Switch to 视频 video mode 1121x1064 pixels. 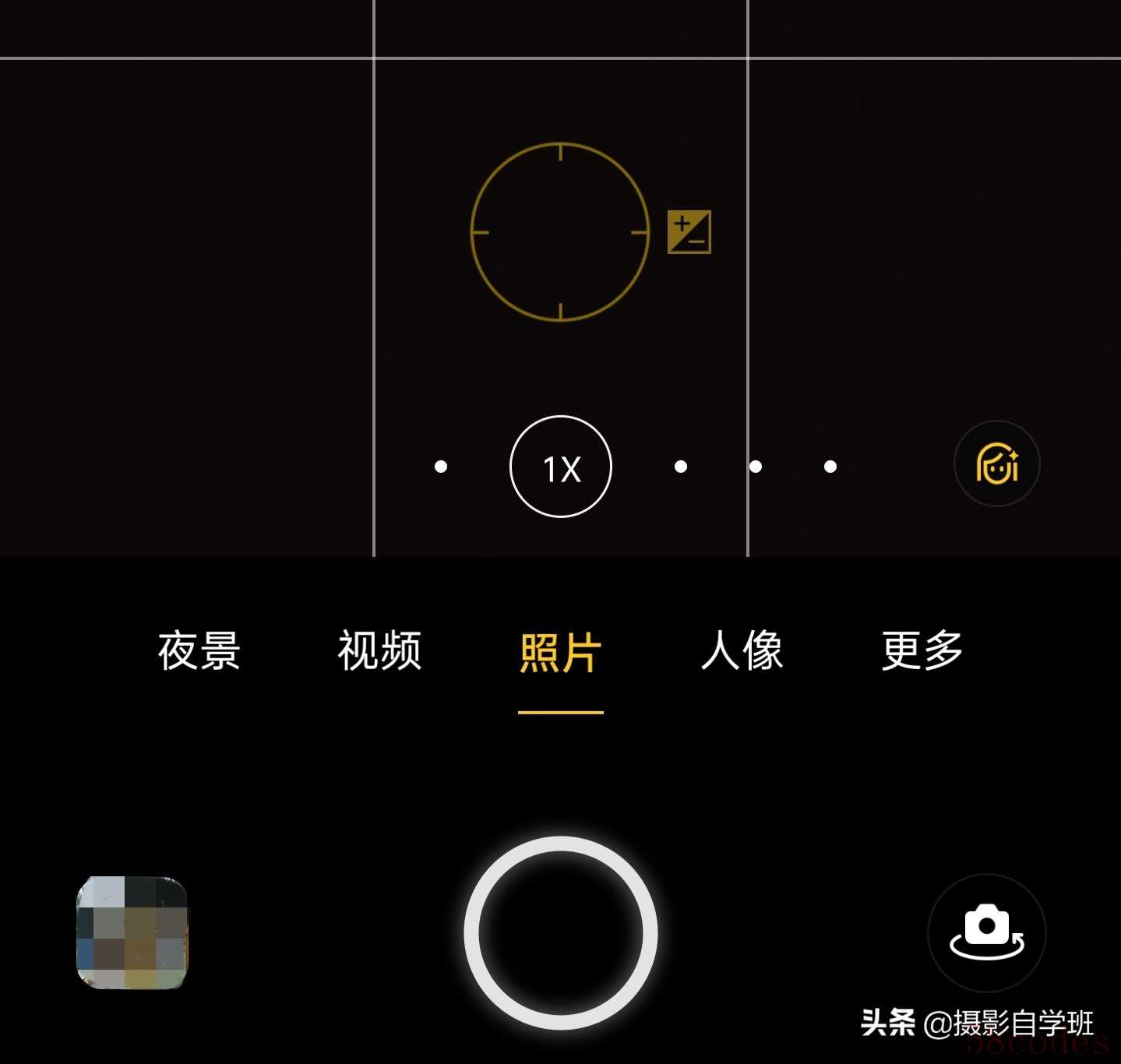tap(379, 651)
